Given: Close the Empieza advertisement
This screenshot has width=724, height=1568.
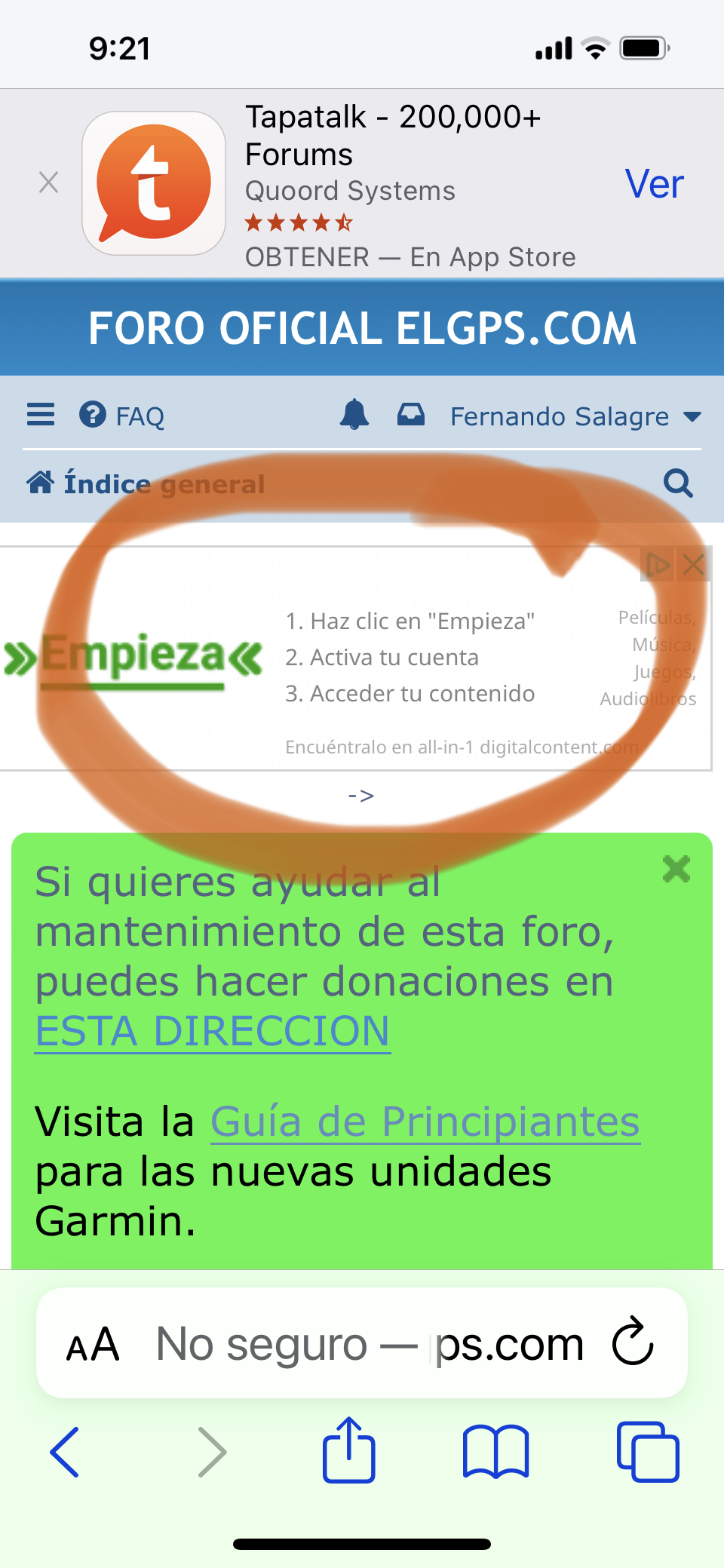Looking at the screenshot, I should click(x=694, y=564).
